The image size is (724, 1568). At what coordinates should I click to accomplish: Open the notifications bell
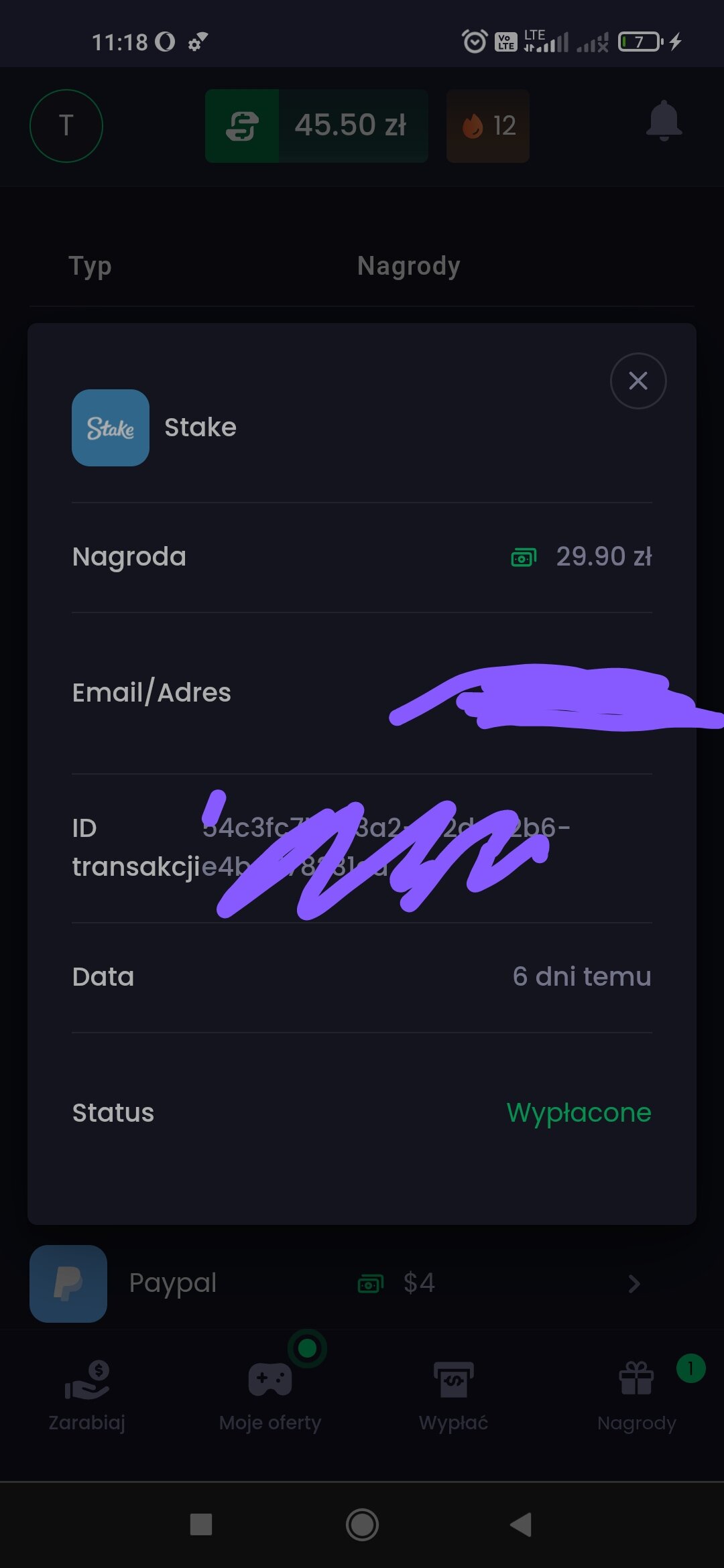pyautogui.click(x=664, y=121)
